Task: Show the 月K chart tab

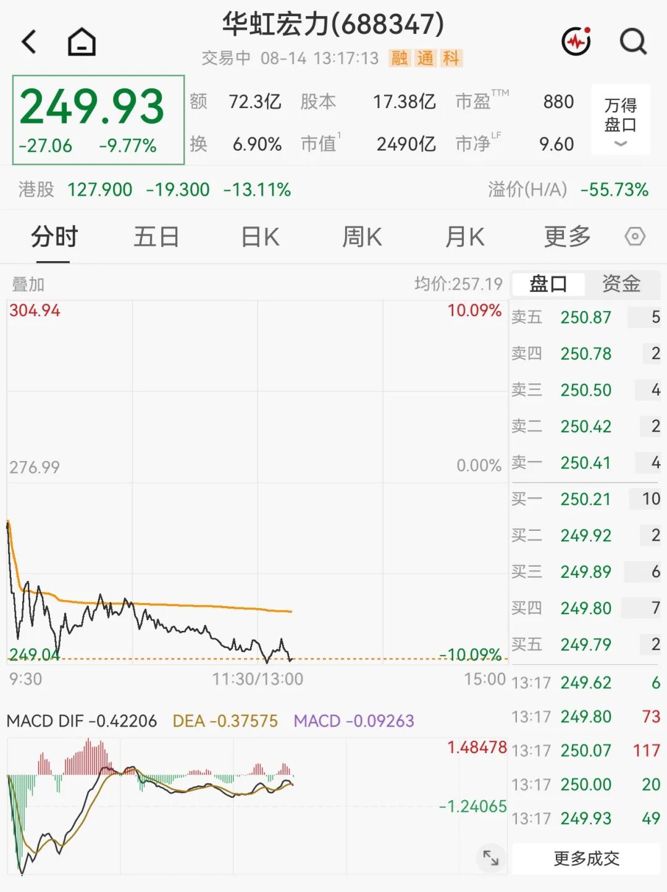Action: point(464,237)
